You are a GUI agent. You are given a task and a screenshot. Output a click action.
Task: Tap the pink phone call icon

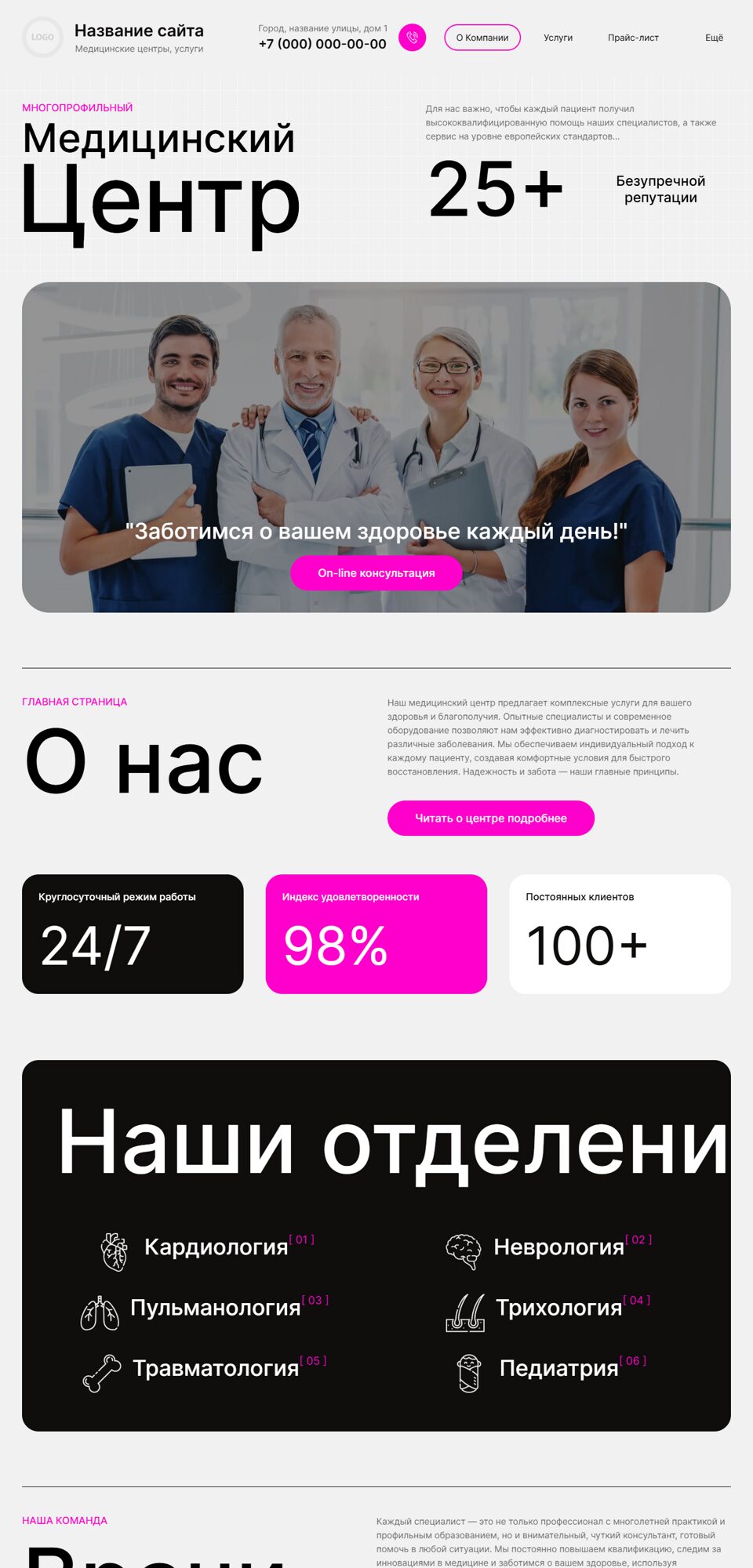(x=412, y=37)
